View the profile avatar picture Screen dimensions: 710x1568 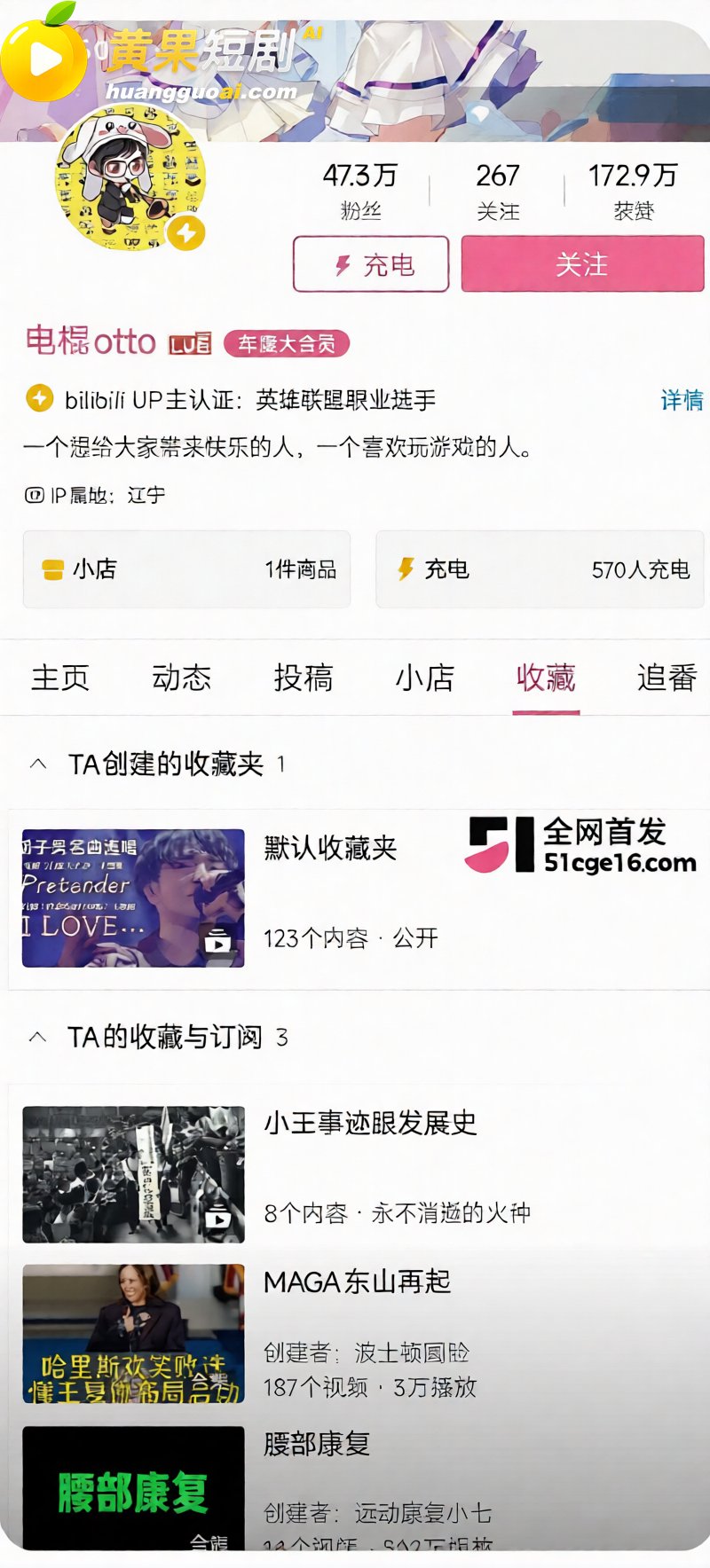(131, 177)
